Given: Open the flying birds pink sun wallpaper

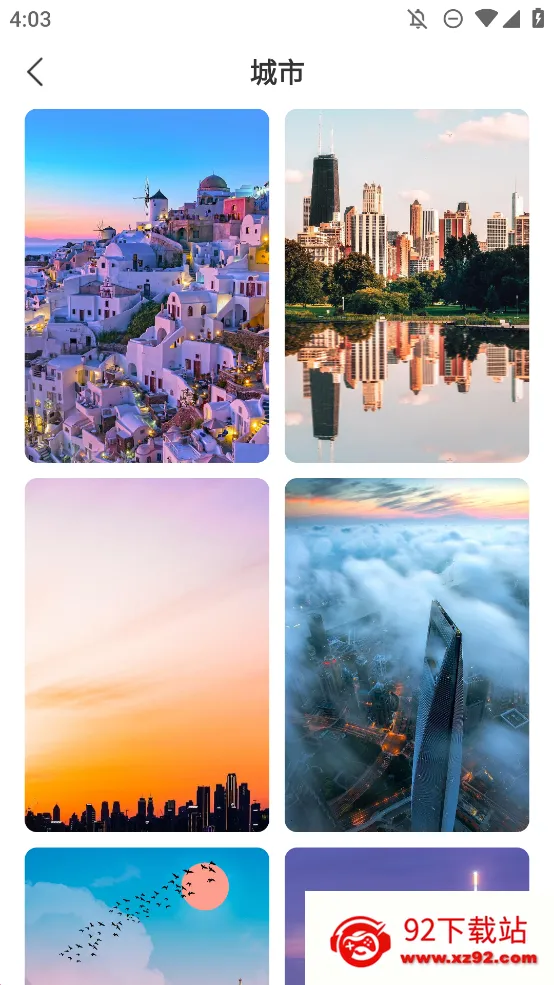Looking at the screenshot, I should click(147, 916).
